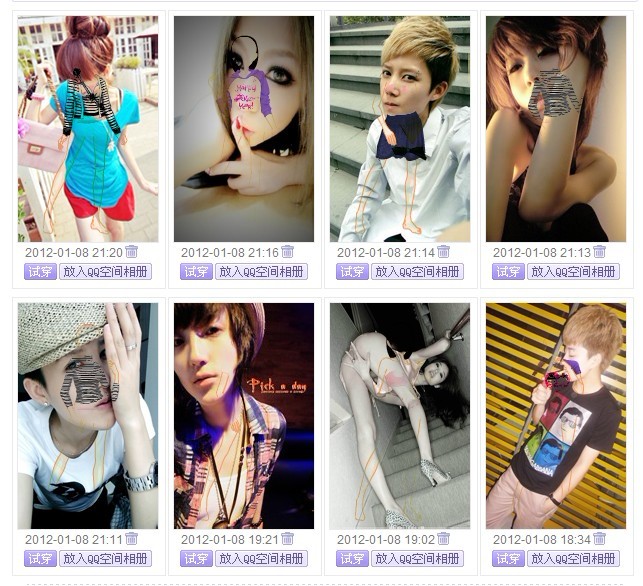Delete the photo dated 2012-01-08 19:21
643x586 pixels.
(287, 539)
